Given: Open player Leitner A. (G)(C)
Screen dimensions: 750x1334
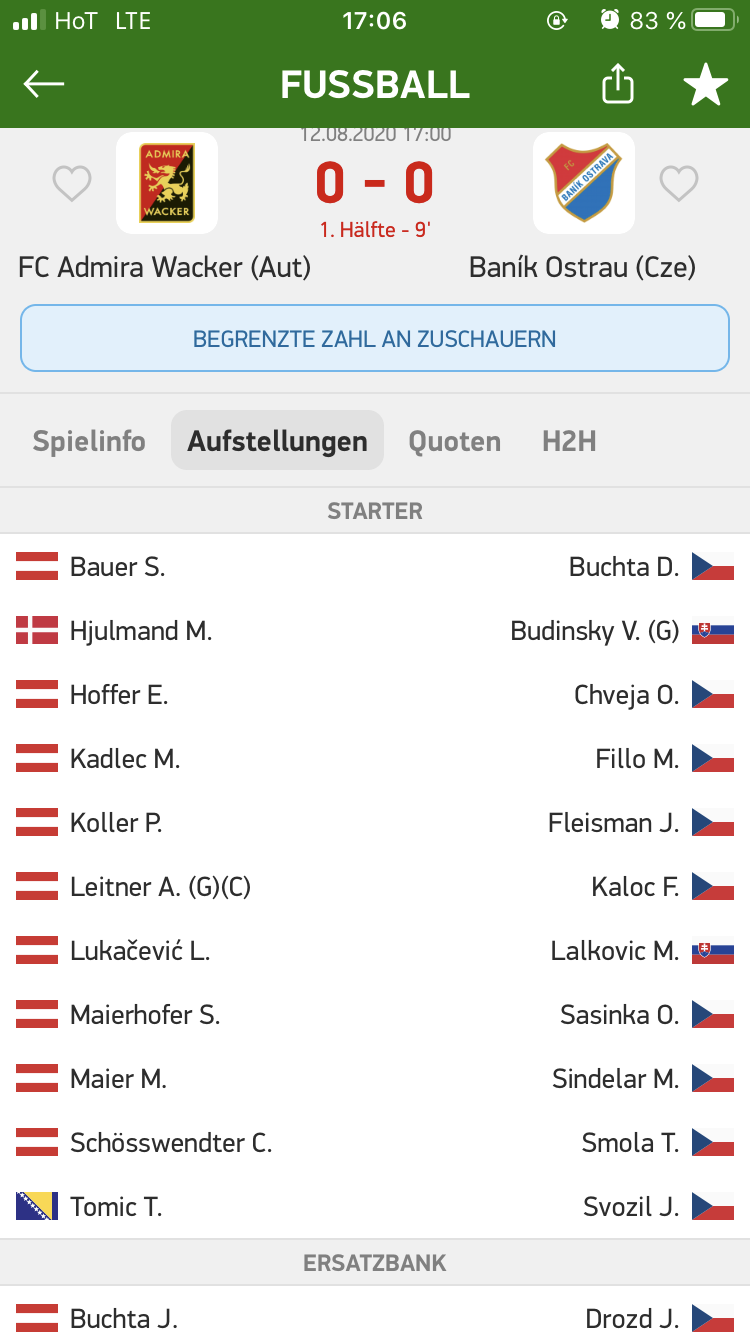Looking at the screenshot, I should (160, 887).
